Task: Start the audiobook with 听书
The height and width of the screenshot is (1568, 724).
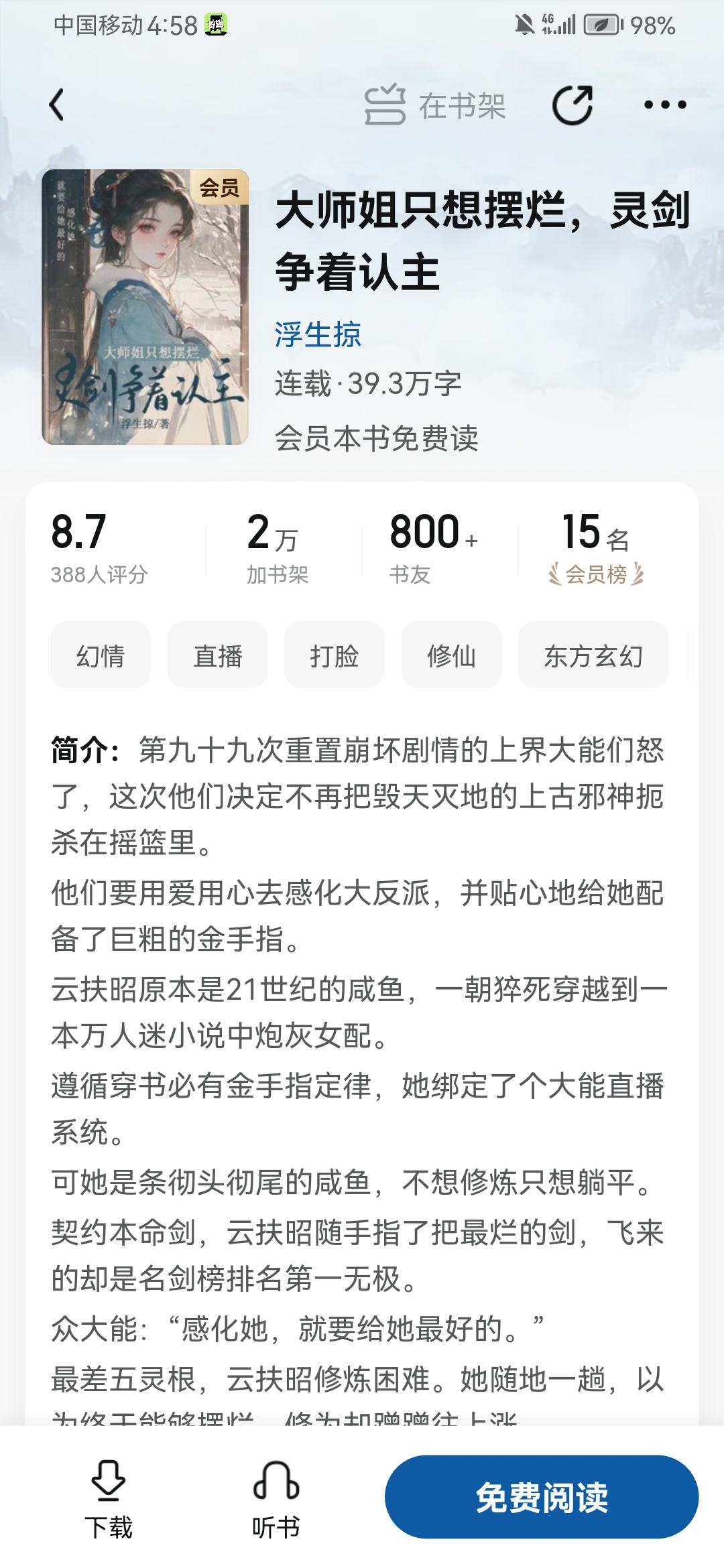Action: tap(276, 1498)
